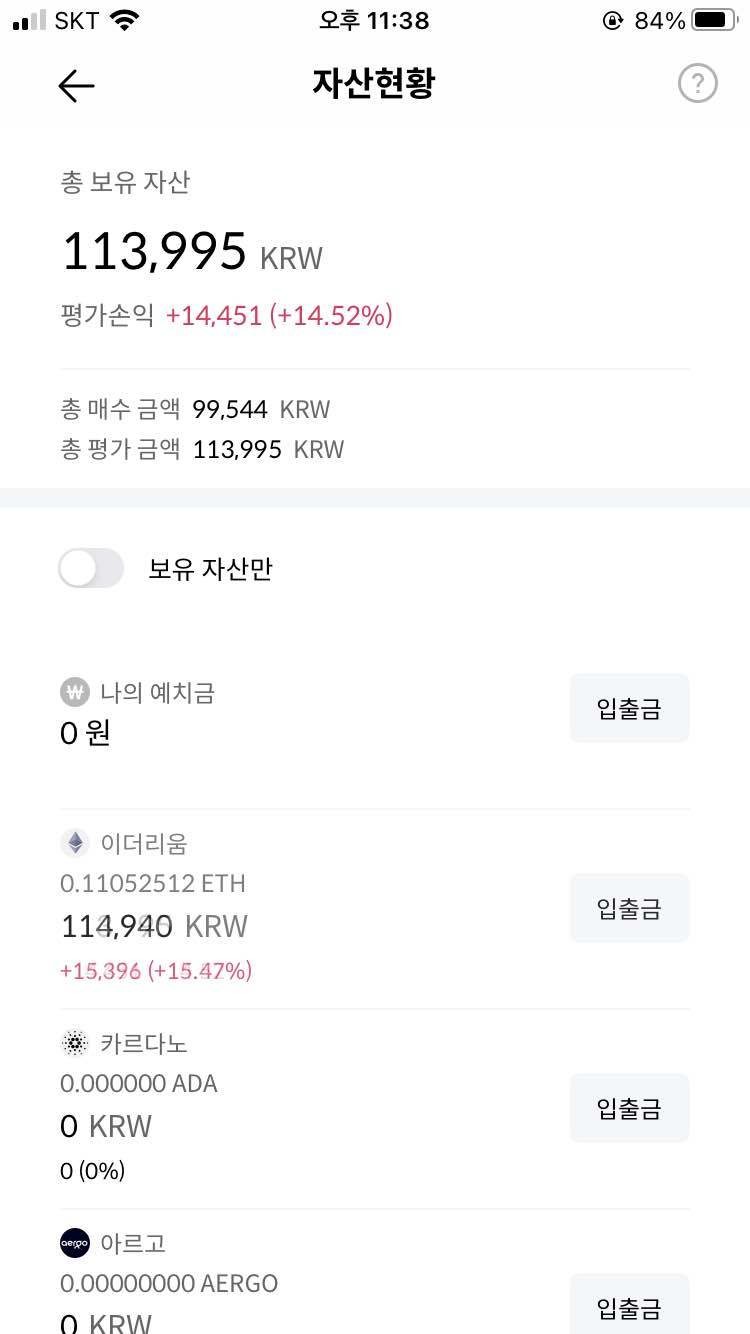Screen dimensions: 750x1334
Task: Tap 입출금 for the Aergo row
Action: (628, 1307)
